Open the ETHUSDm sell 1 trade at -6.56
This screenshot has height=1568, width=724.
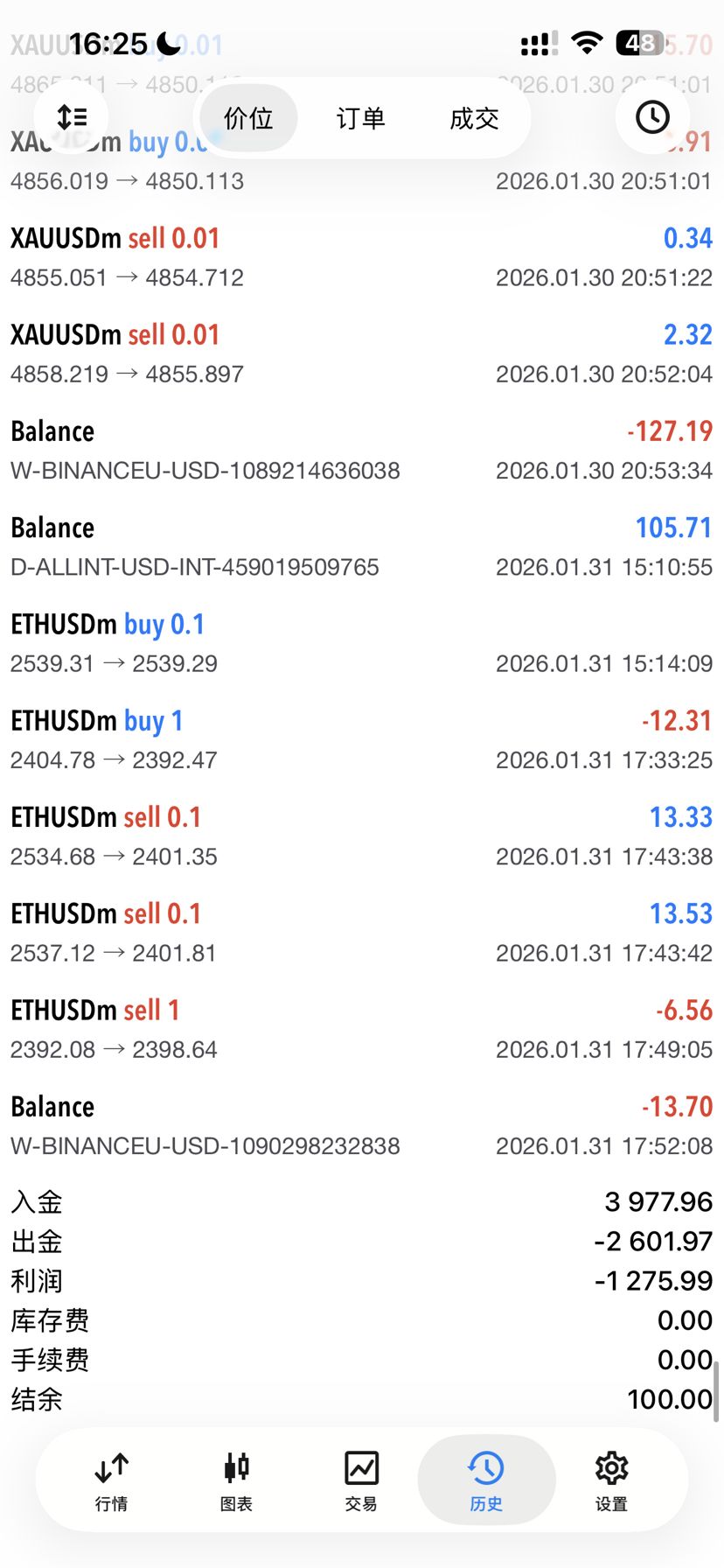click(x=362, y=1029)
